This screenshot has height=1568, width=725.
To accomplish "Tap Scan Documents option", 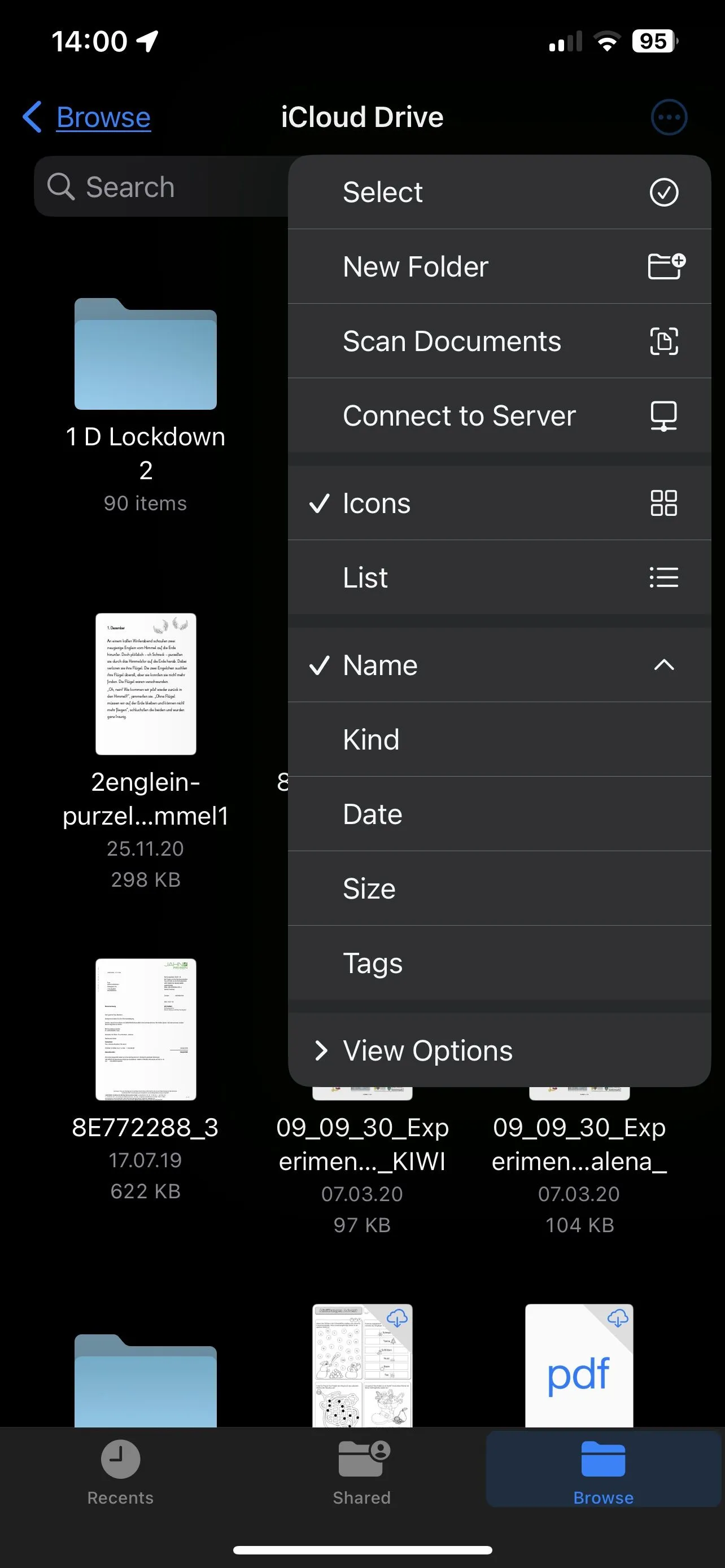I will (x=499, y=341).
